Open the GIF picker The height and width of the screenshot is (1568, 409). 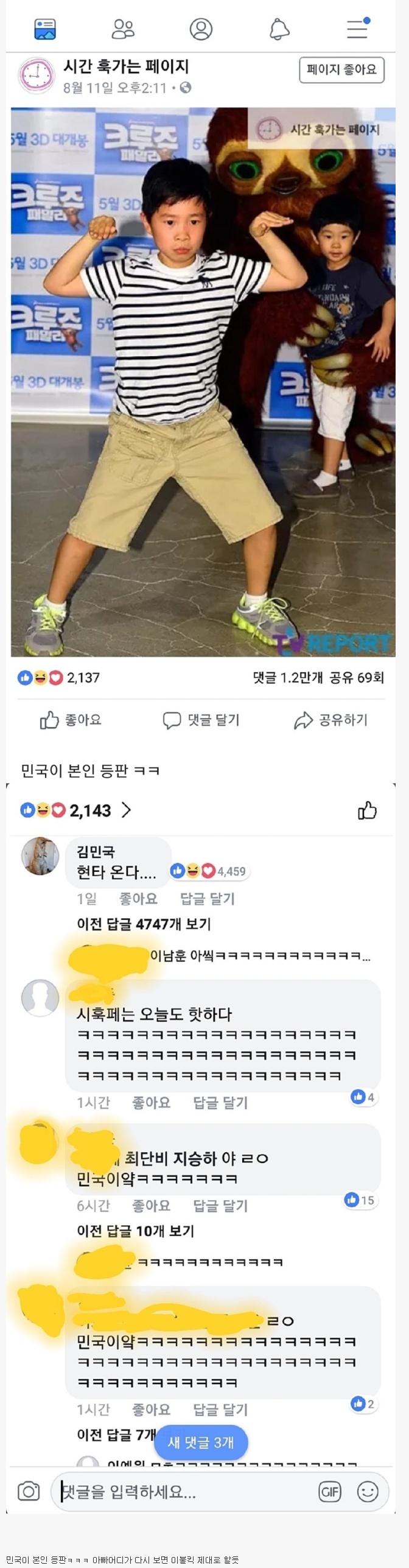click(x=330, y=1492)
